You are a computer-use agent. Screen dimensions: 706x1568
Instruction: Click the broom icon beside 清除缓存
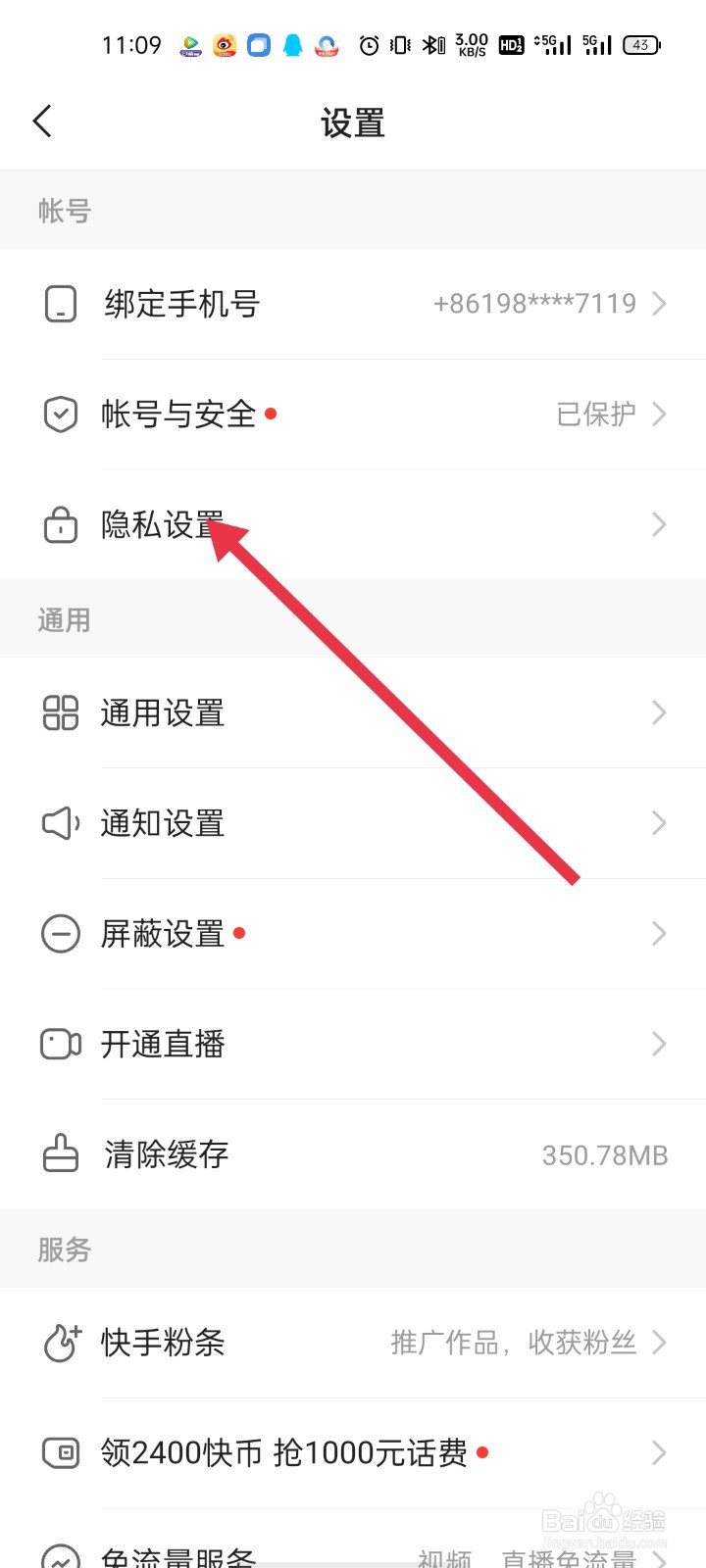point(61,1154)
